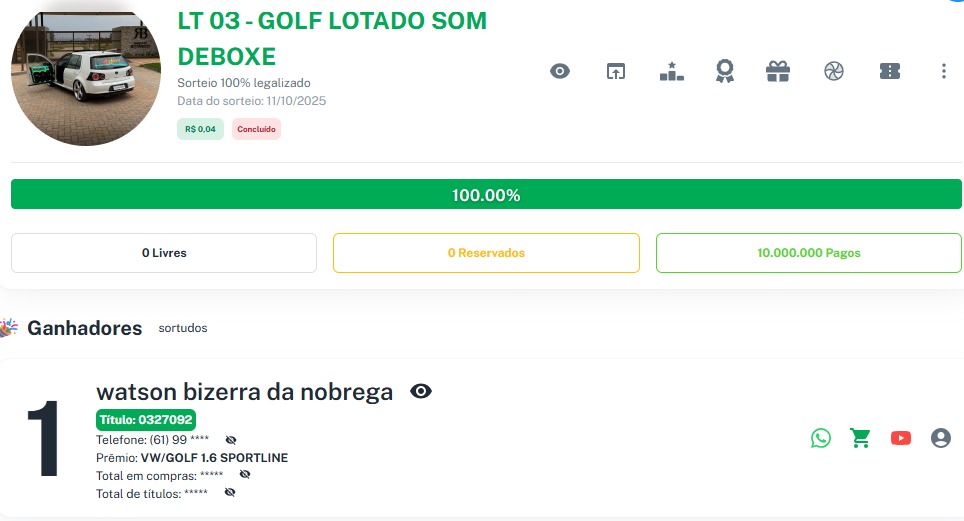This screenshot has width=964, height=521.
Task: Select the 0 Livres filter
Action: 164,253
